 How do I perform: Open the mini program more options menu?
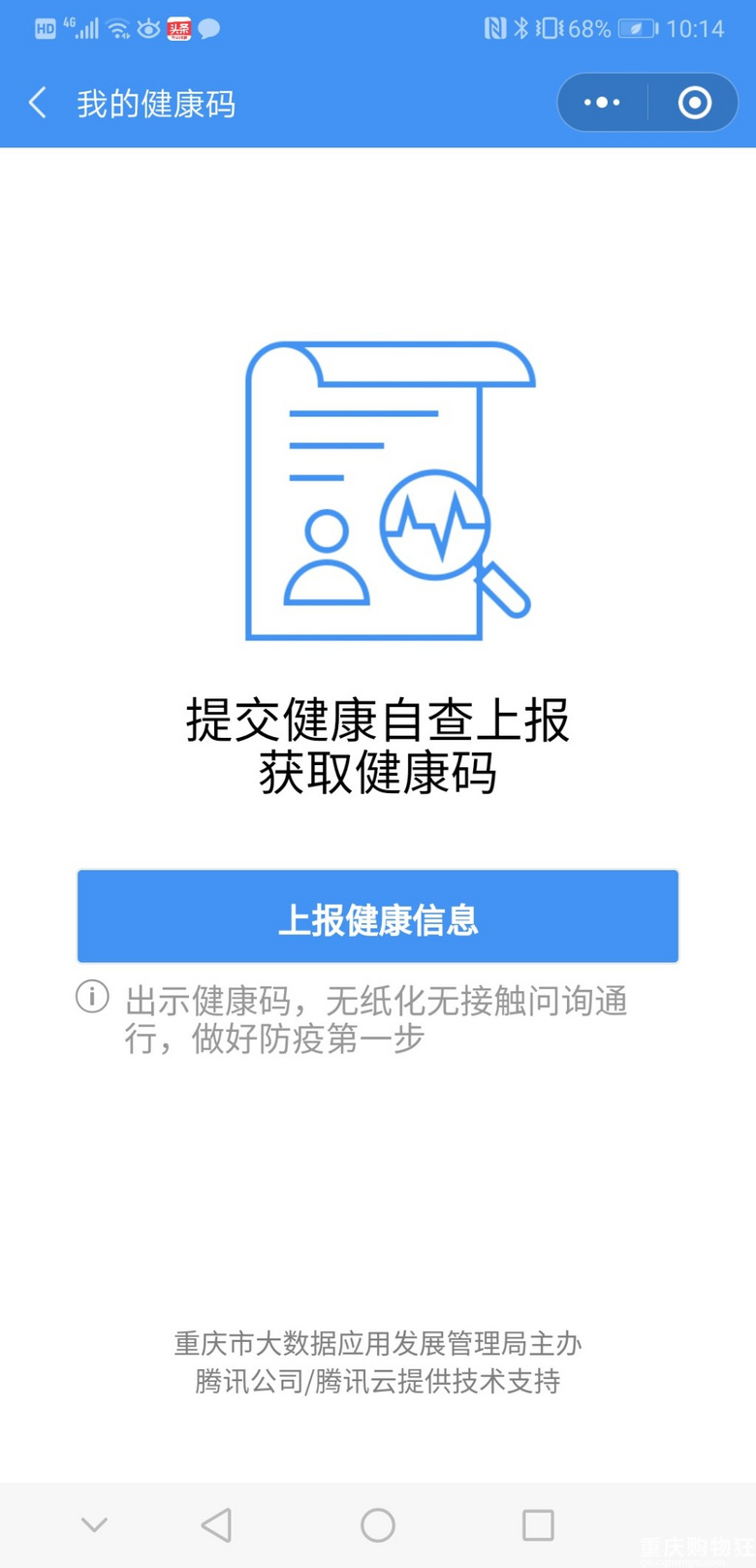tap(602, 103)
